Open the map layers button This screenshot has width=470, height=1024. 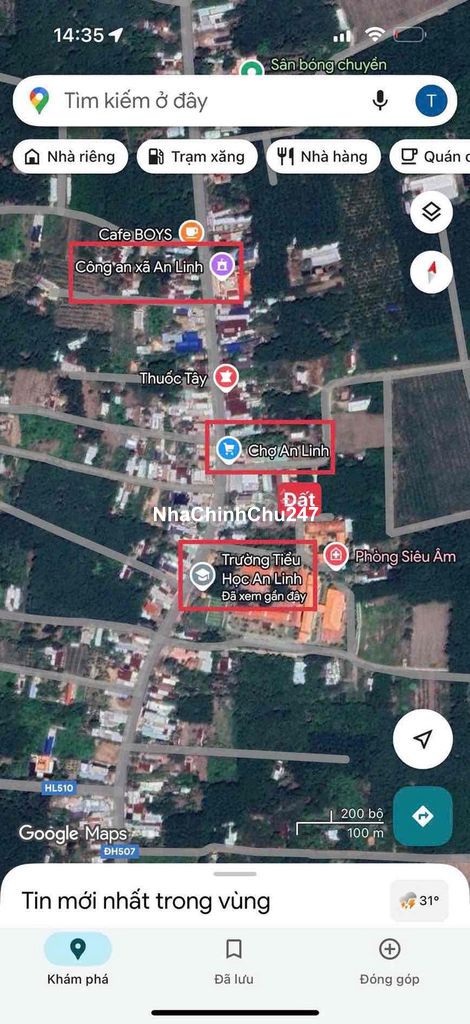[x=431, y=212]
